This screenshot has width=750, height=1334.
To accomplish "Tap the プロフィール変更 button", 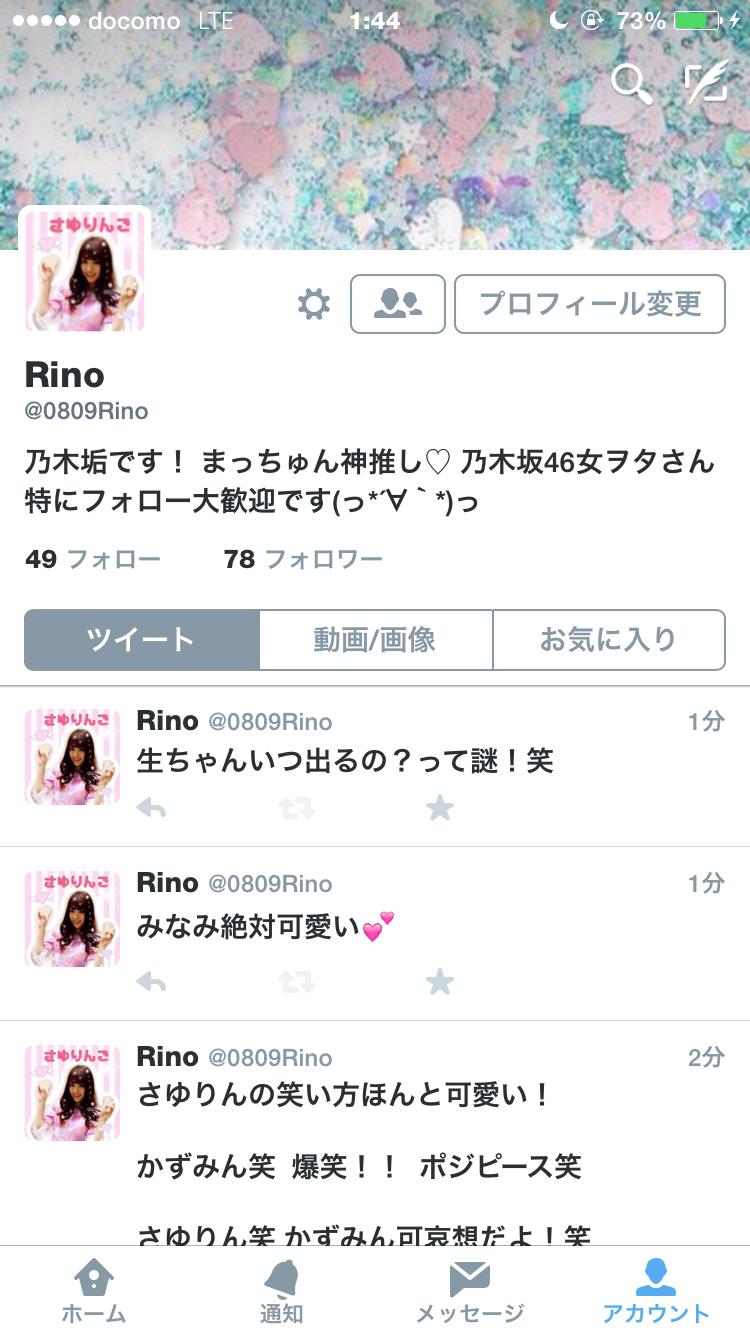I will 590,304.
